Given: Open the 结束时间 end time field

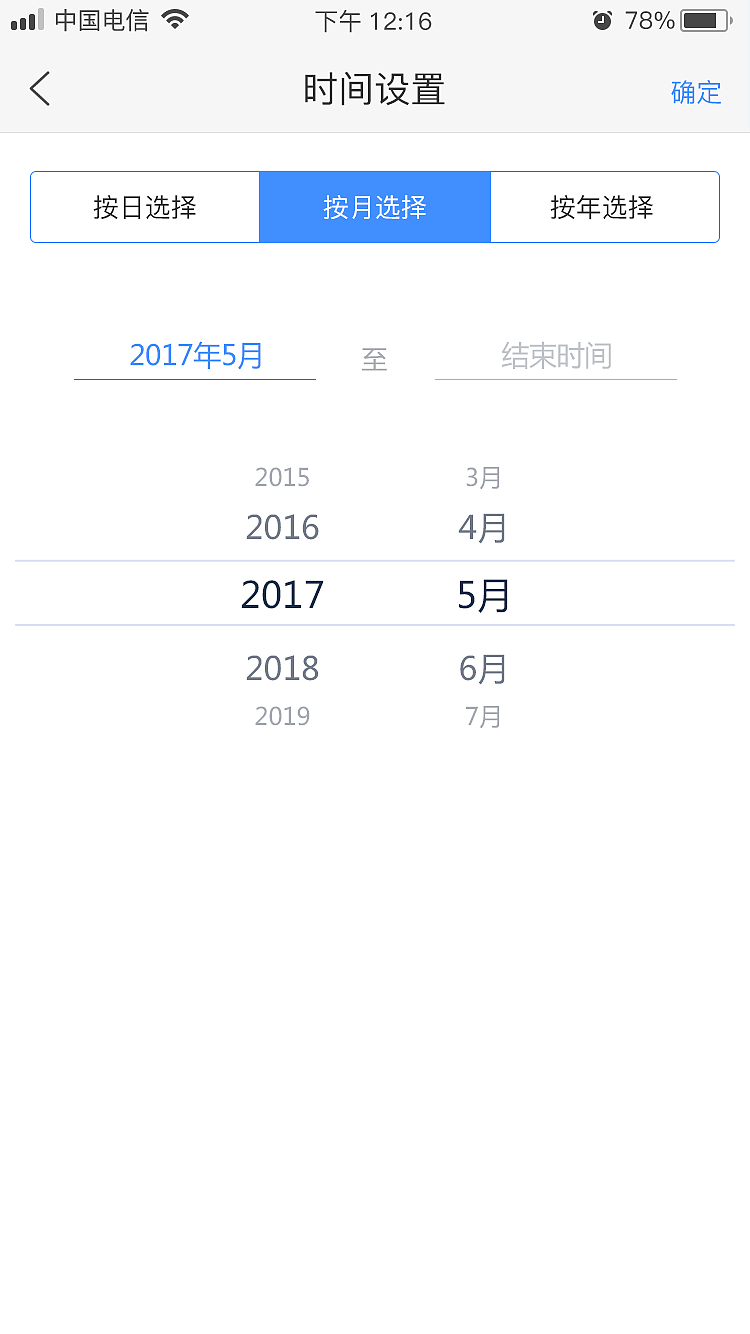Looking at the screenshot, I should pos(556,355).
